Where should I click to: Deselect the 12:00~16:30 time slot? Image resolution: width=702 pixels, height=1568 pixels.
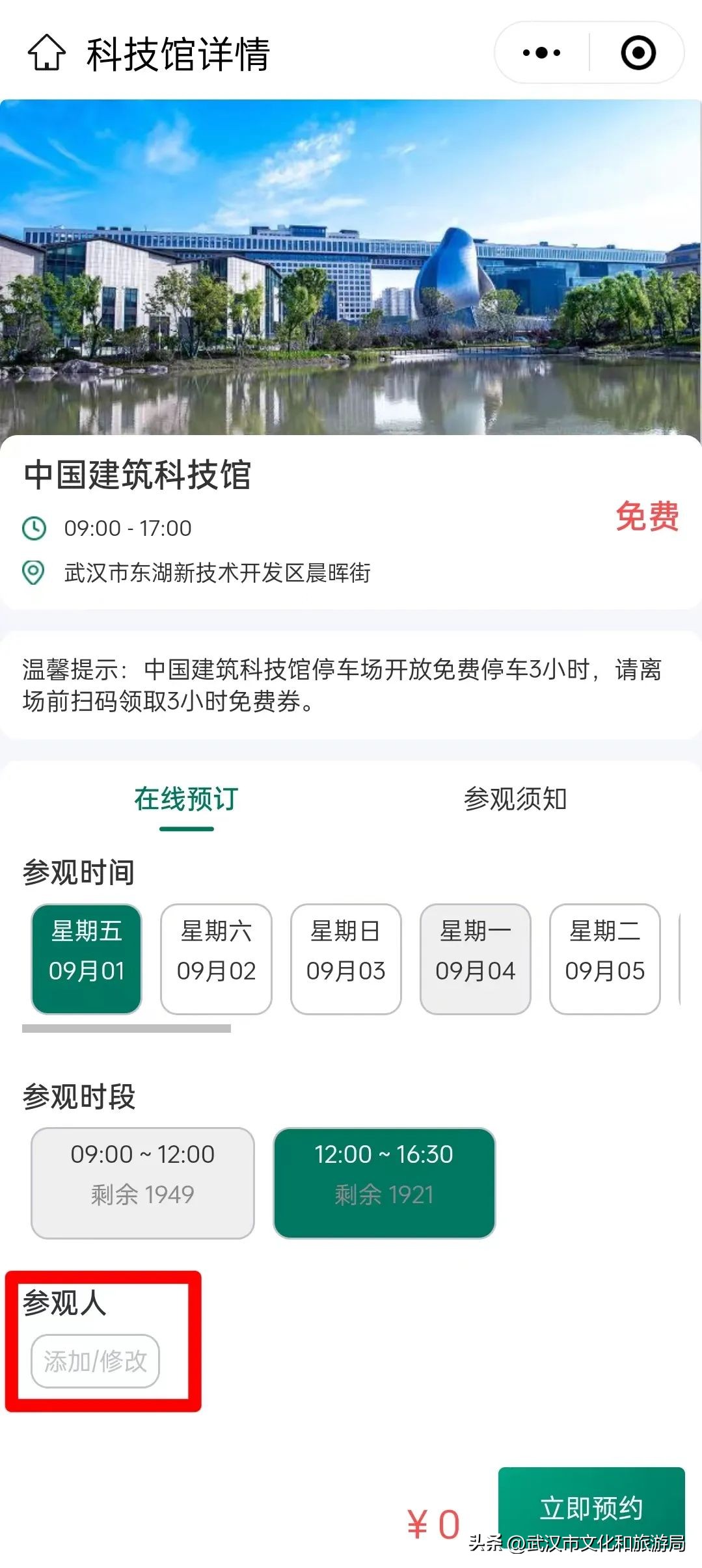[x=384, y=1180]
